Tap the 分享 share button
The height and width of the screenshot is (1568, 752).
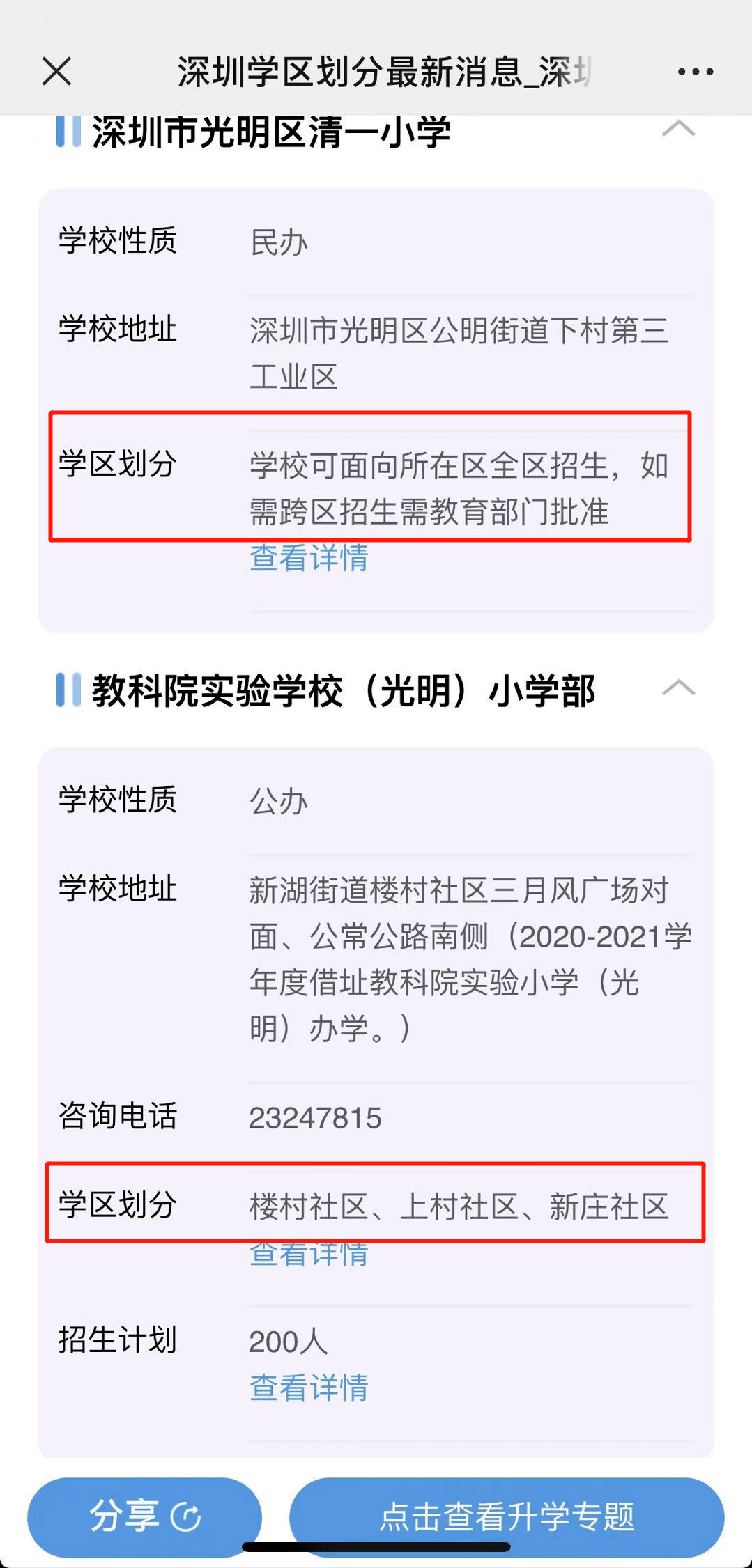coord(144,1516)
